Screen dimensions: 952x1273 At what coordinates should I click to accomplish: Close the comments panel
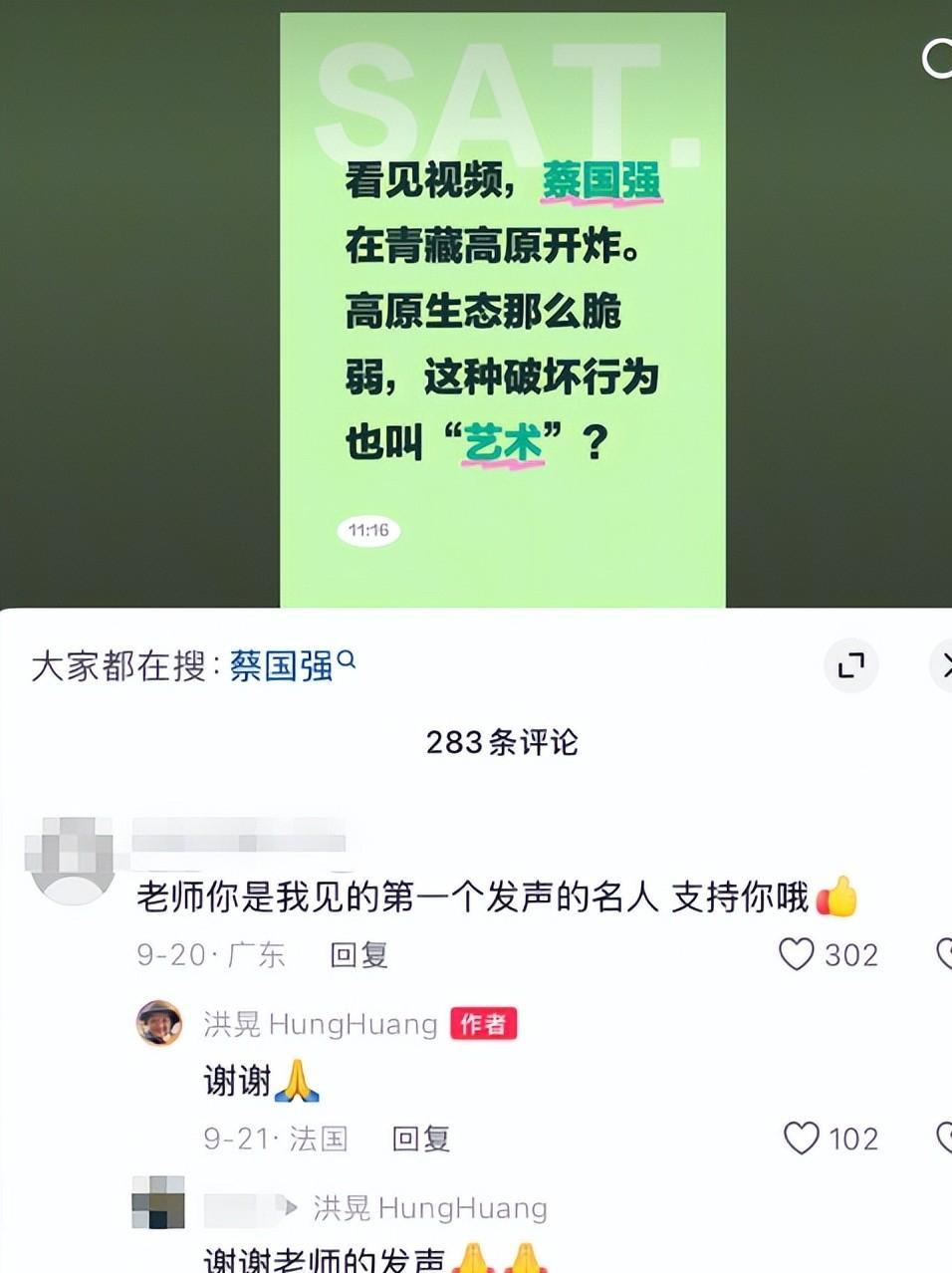click(943, 665)
